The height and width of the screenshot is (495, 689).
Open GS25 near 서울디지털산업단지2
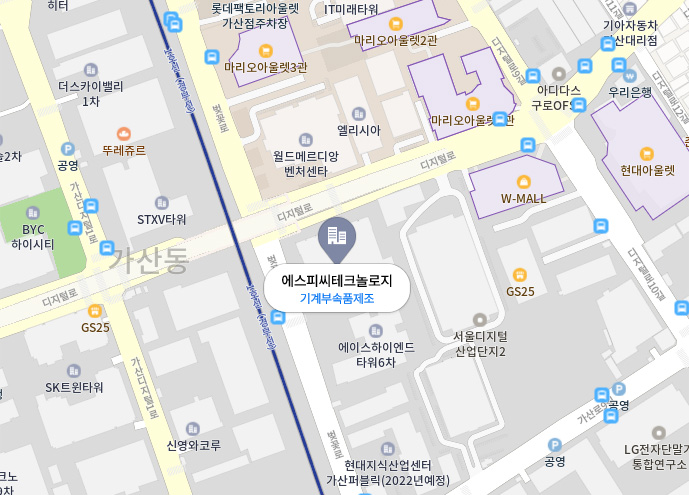[520, 275]
